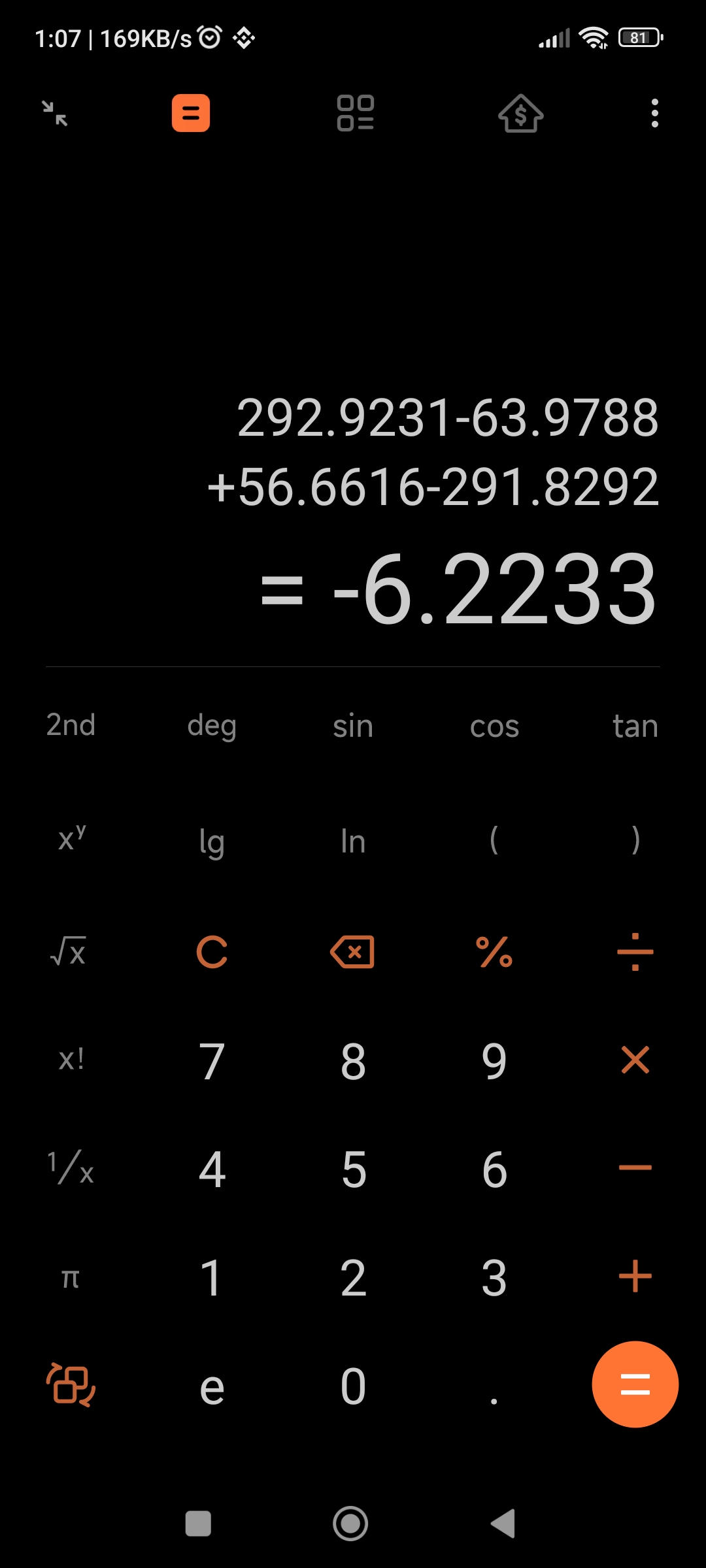The width and height of the screenshot is (706, 1568).
Task: Shrink calculator to a floating window
Action: pos(55,113)
